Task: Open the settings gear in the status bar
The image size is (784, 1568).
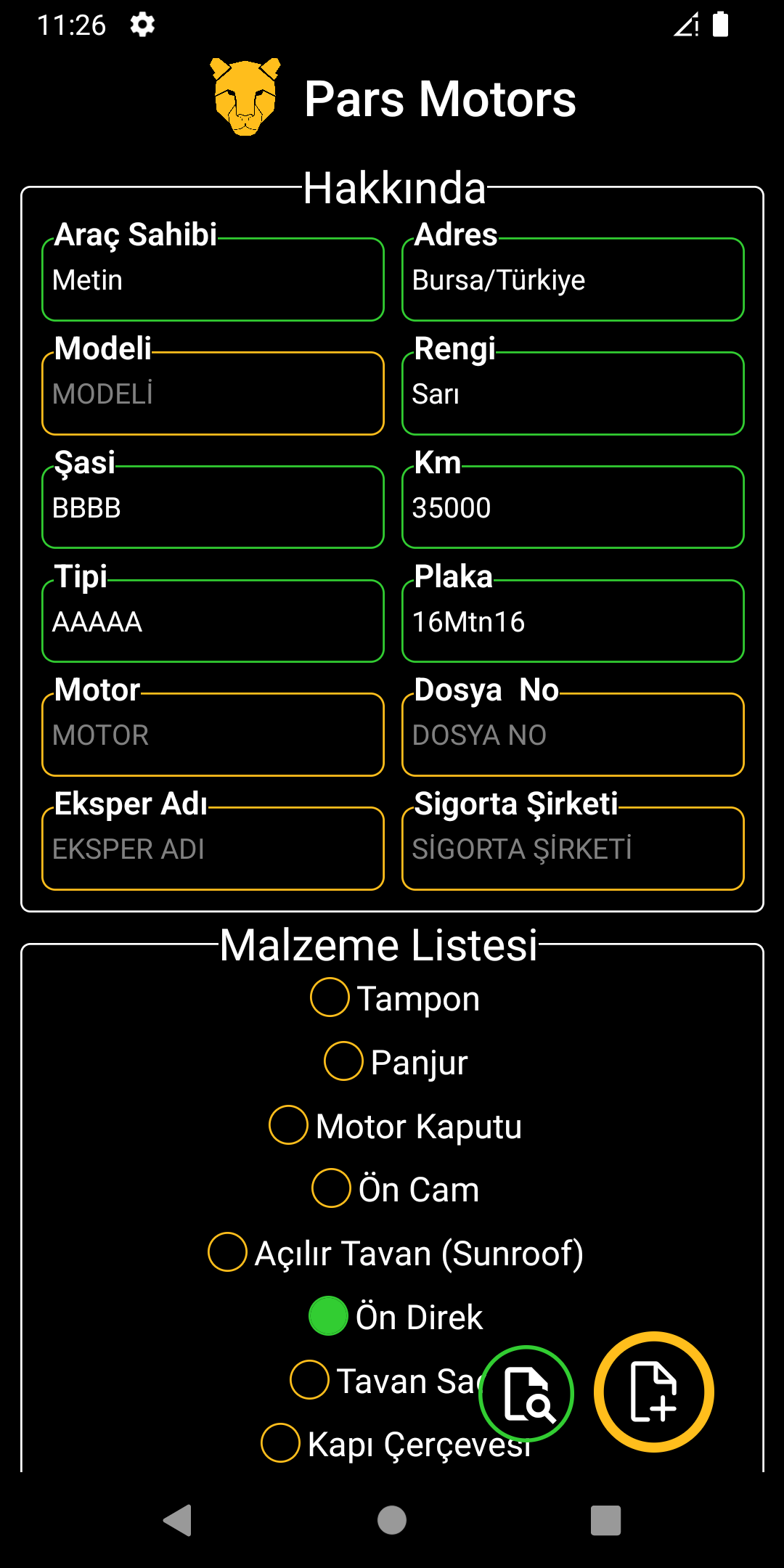Action: [x=142, y=24]
